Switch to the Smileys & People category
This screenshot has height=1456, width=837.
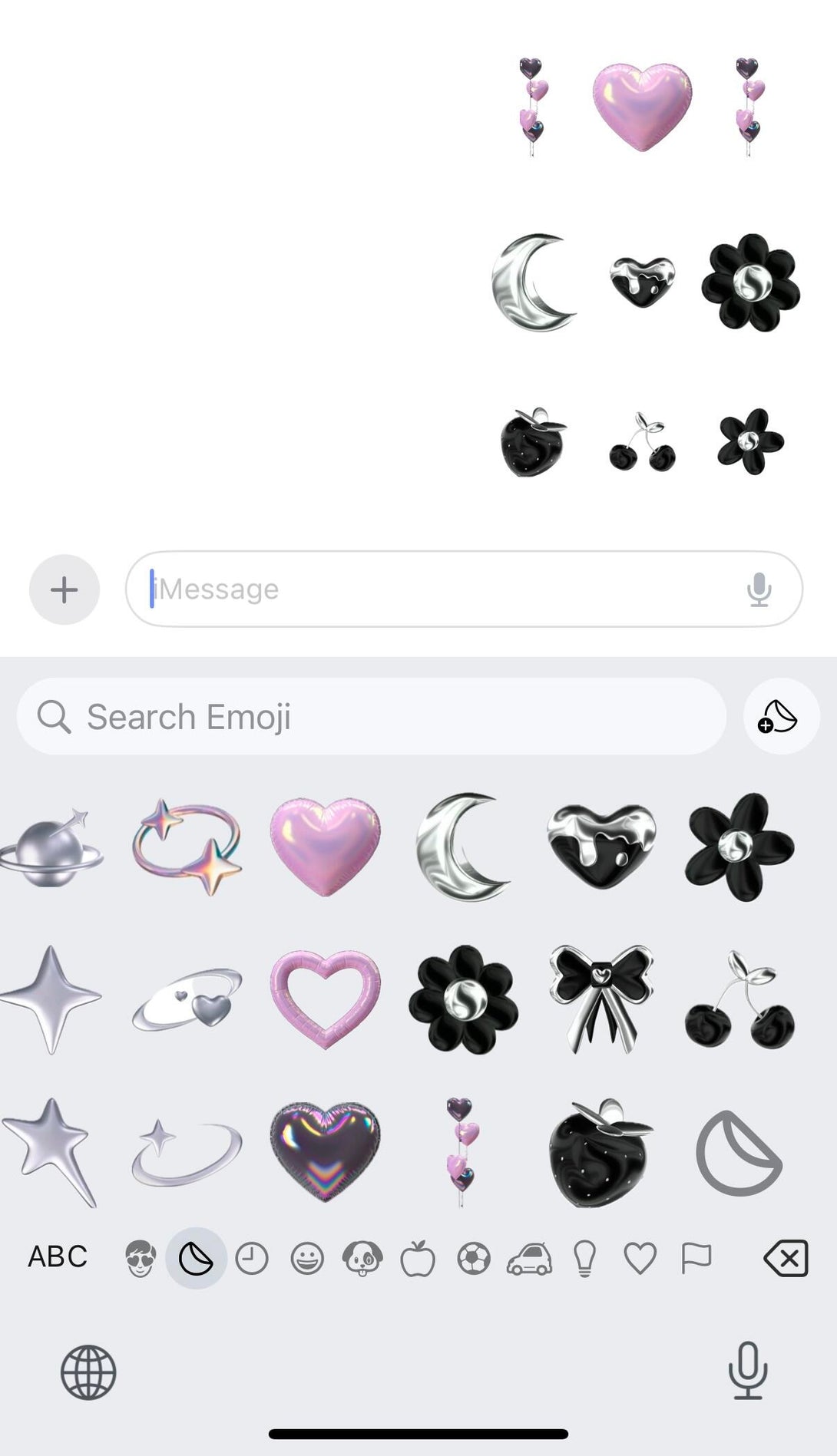pyautogui.click(x=307, y=1259)
